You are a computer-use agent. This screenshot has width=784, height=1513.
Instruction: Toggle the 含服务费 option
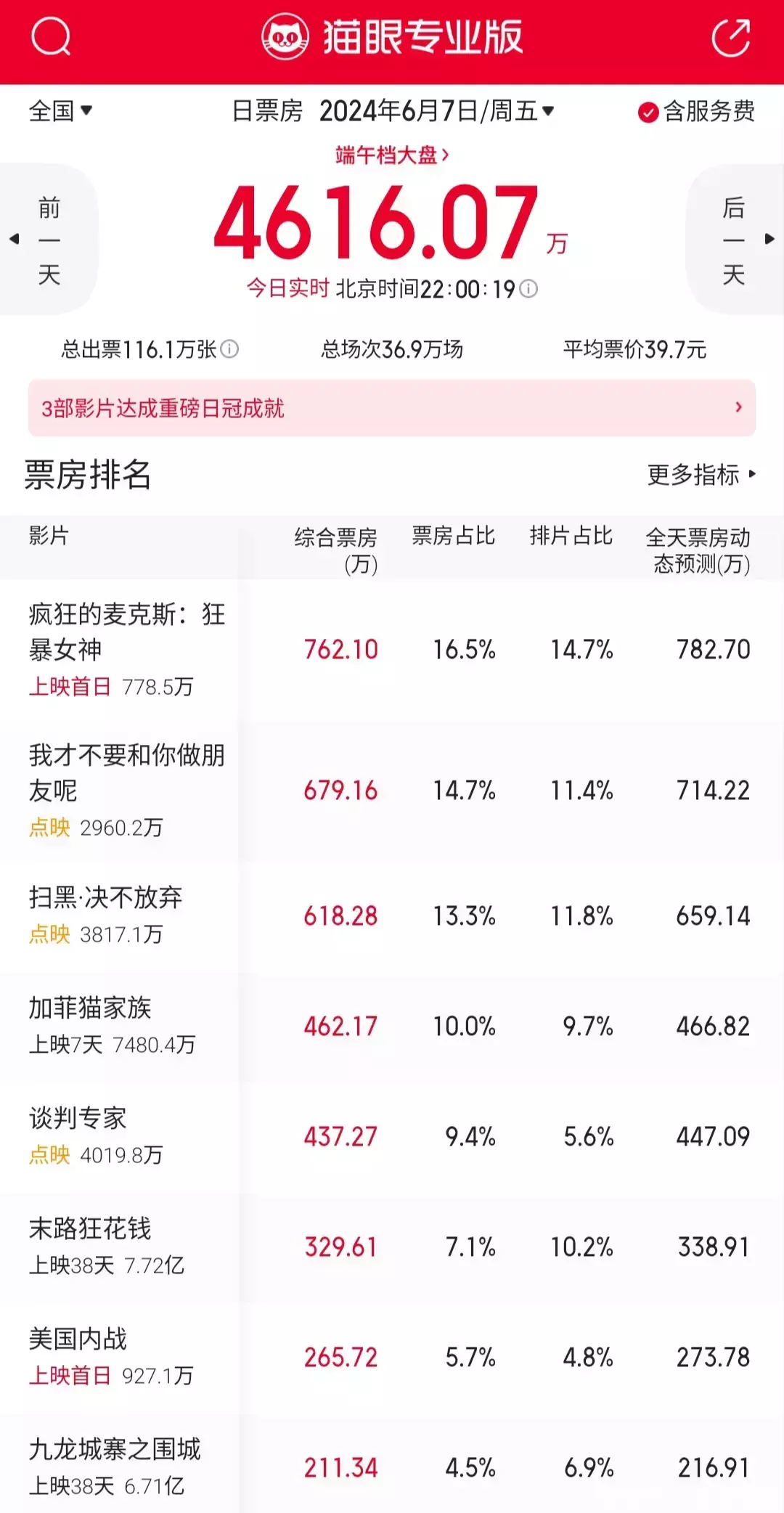coord(696,112)
